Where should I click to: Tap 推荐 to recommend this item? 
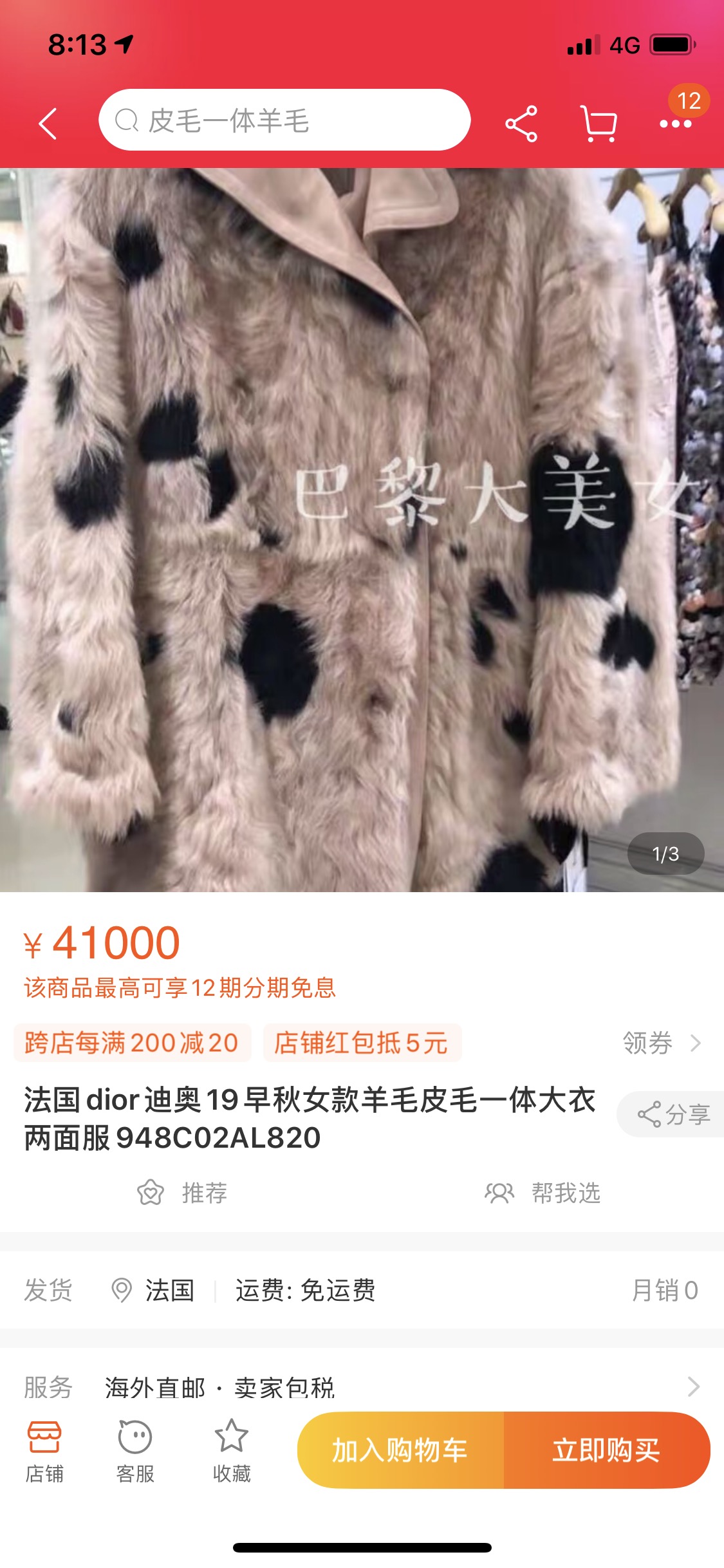click(x=182, y=1193)
